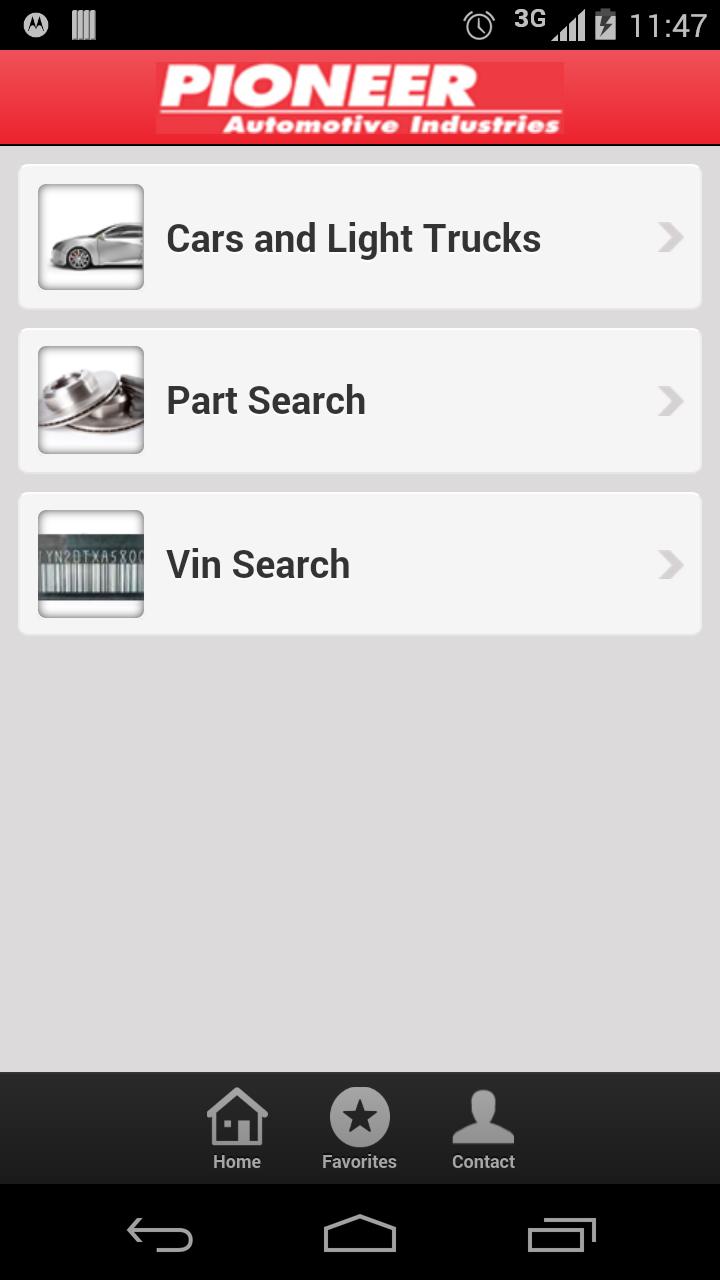Expand Part Search using the right chevron

[668, 400]
